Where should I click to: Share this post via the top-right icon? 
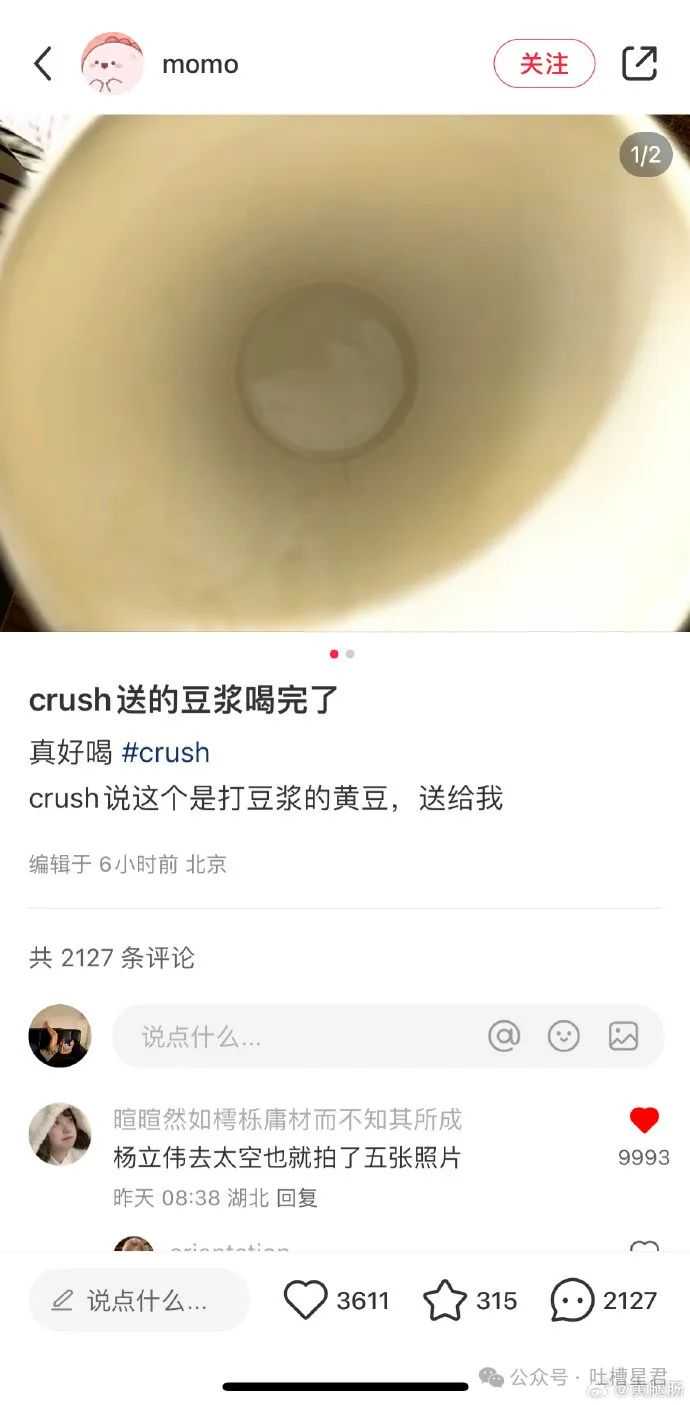(639, 64)
